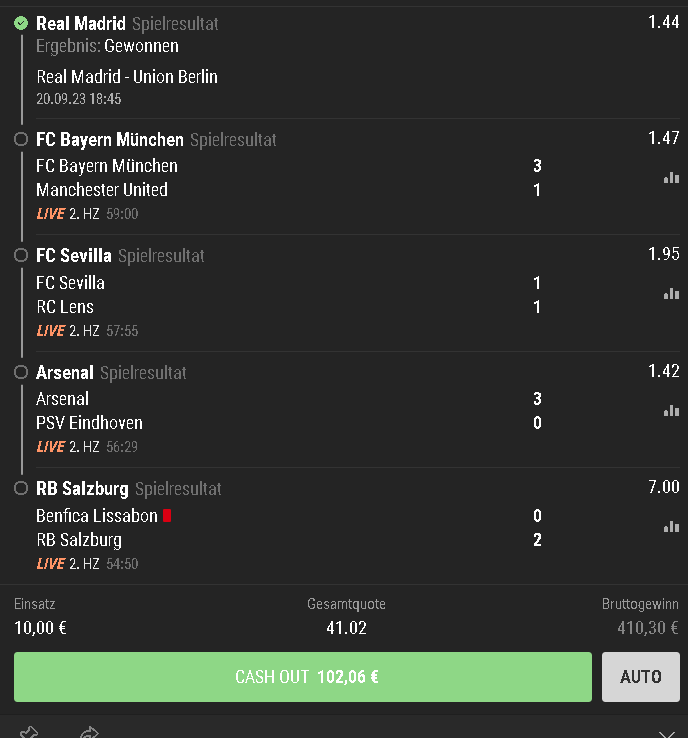Viewport: 688px width, 738px height.
Task: Close the bet slip view
Action: [x=667, y=733]
